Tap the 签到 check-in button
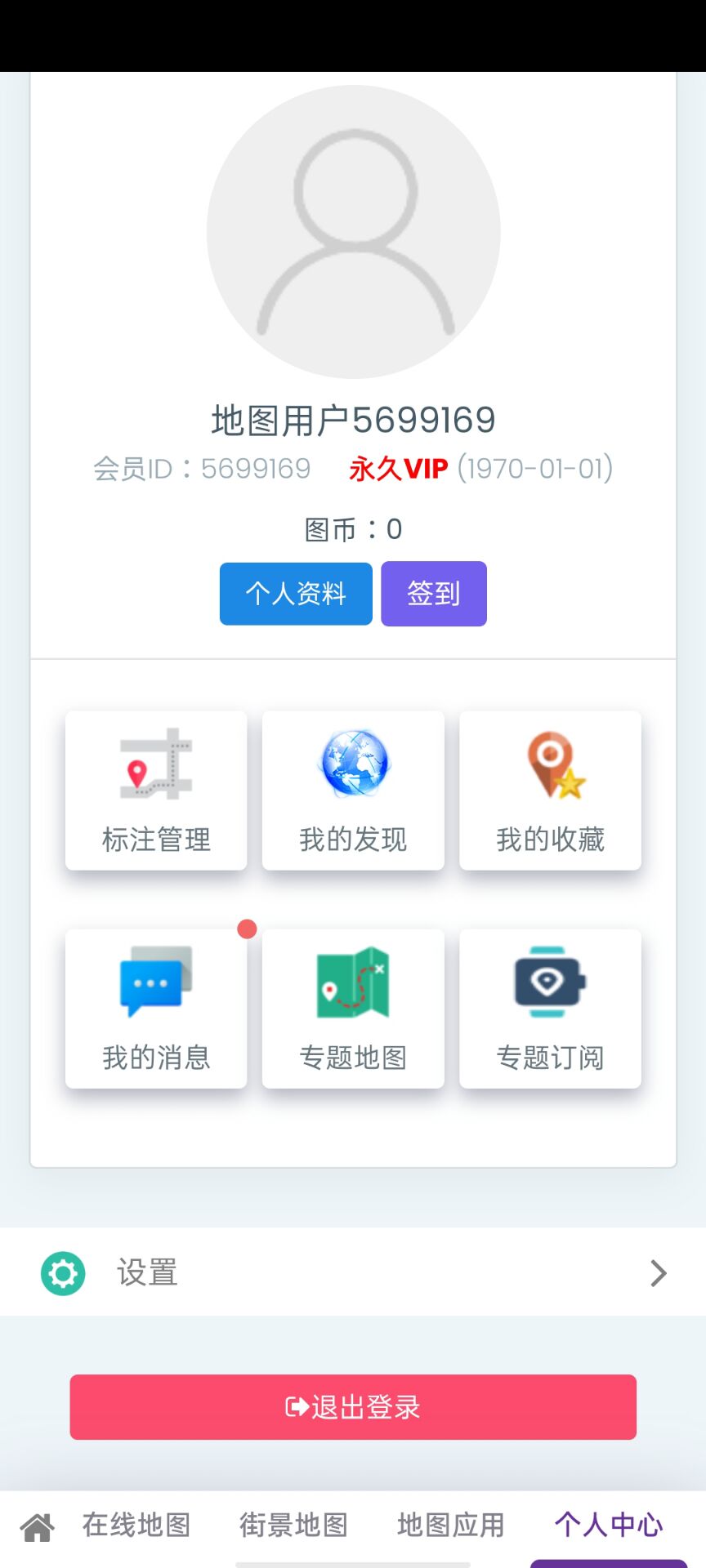706x1568 pixels. coord(434,594)
